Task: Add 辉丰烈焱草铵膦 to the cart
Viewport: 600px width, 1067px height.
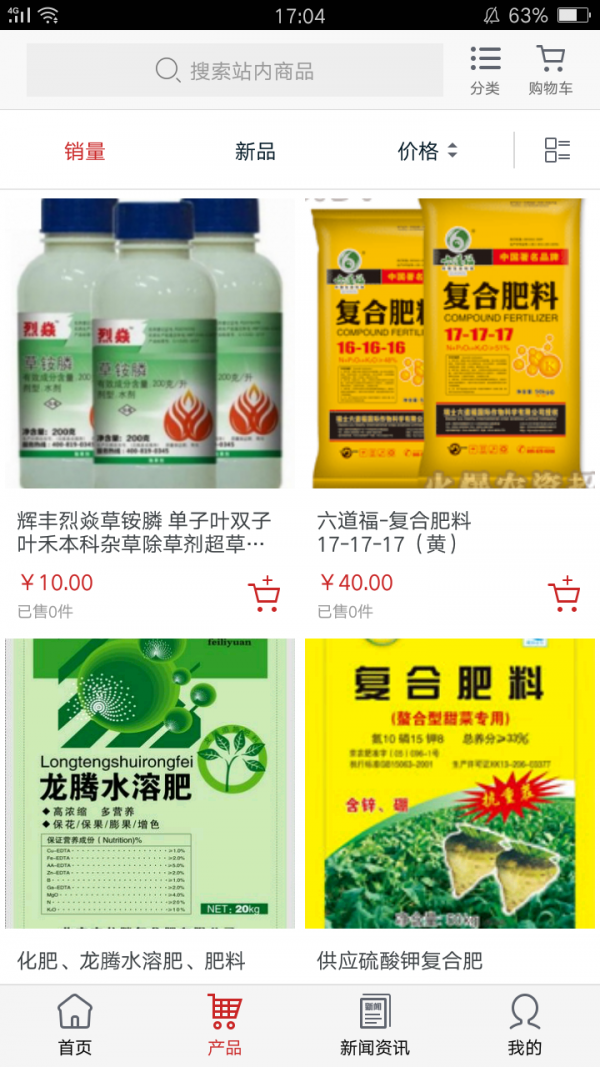Action: tap(264, 594)
